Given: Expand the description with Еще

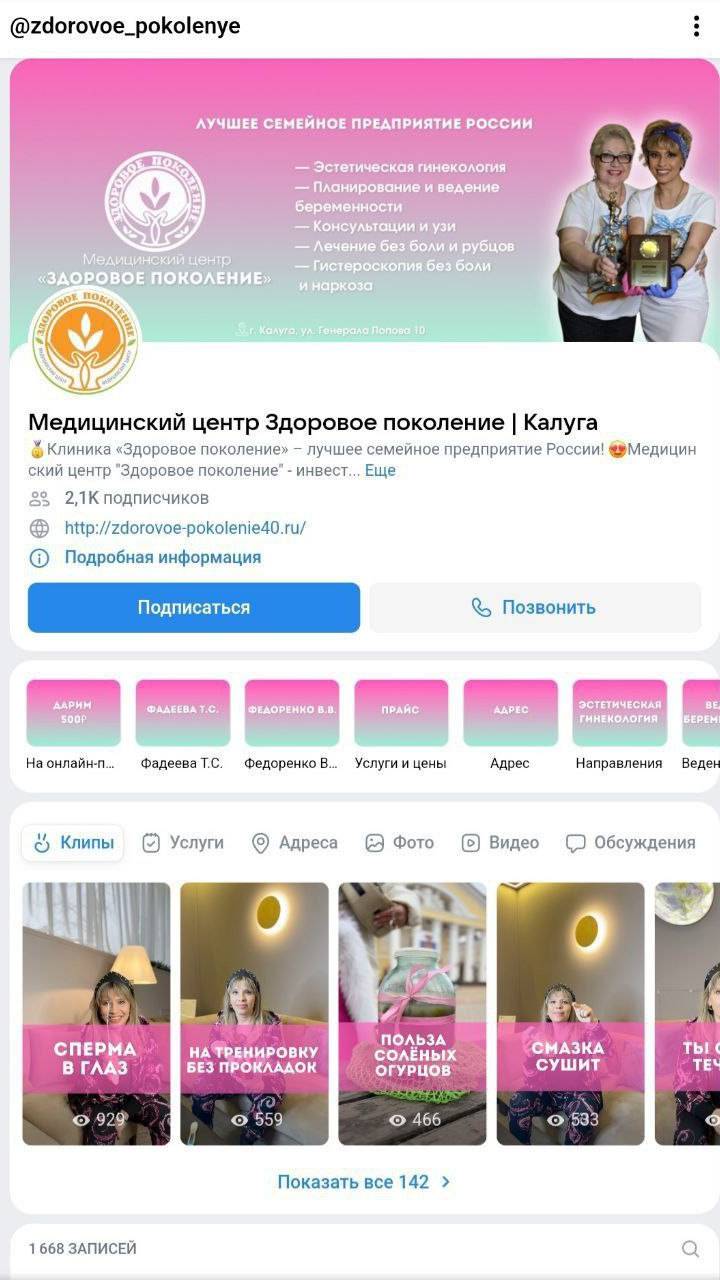Looking at the screenshot, I should click(x=380, y=470).
